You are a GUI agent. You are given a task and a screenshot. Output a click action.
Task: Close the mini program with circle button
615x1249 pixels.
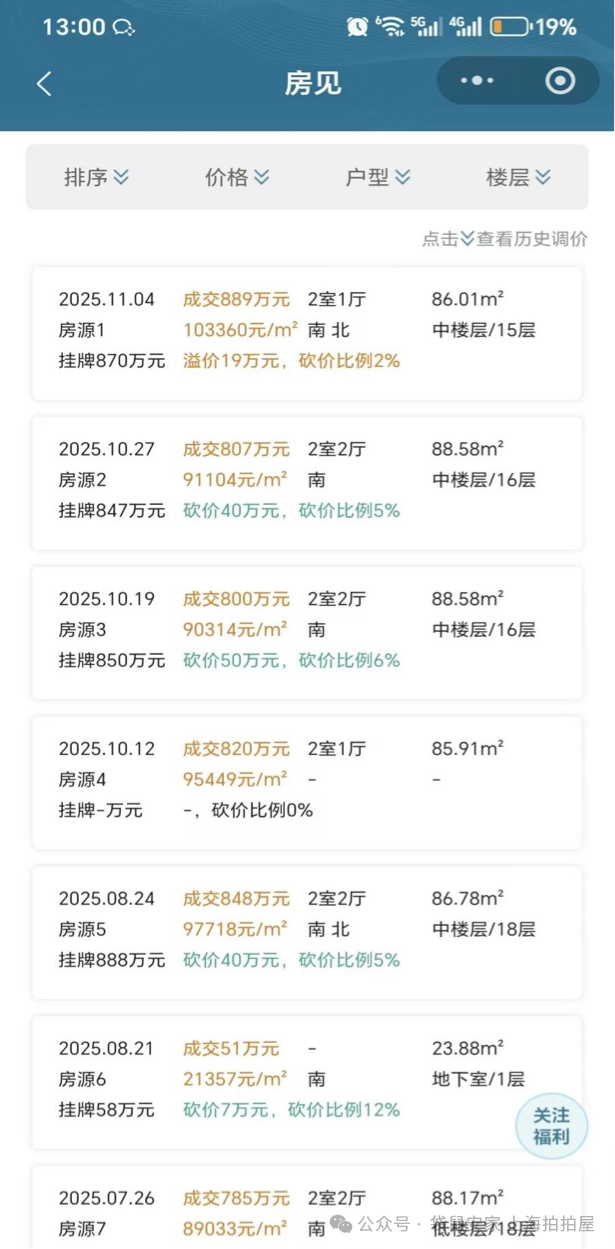coord(560,81)
